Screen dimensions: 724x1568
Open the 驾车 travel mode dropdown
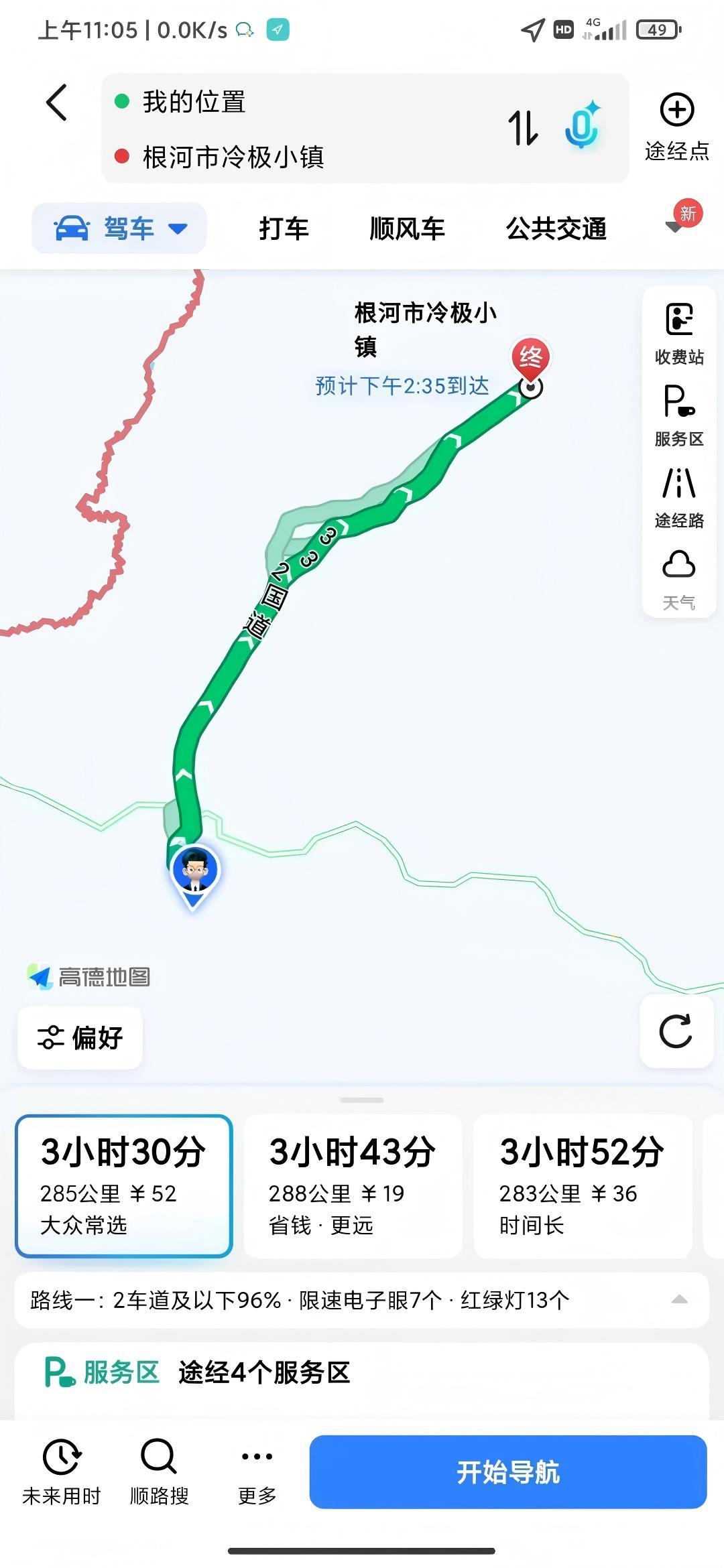click(x=119, y=228)
